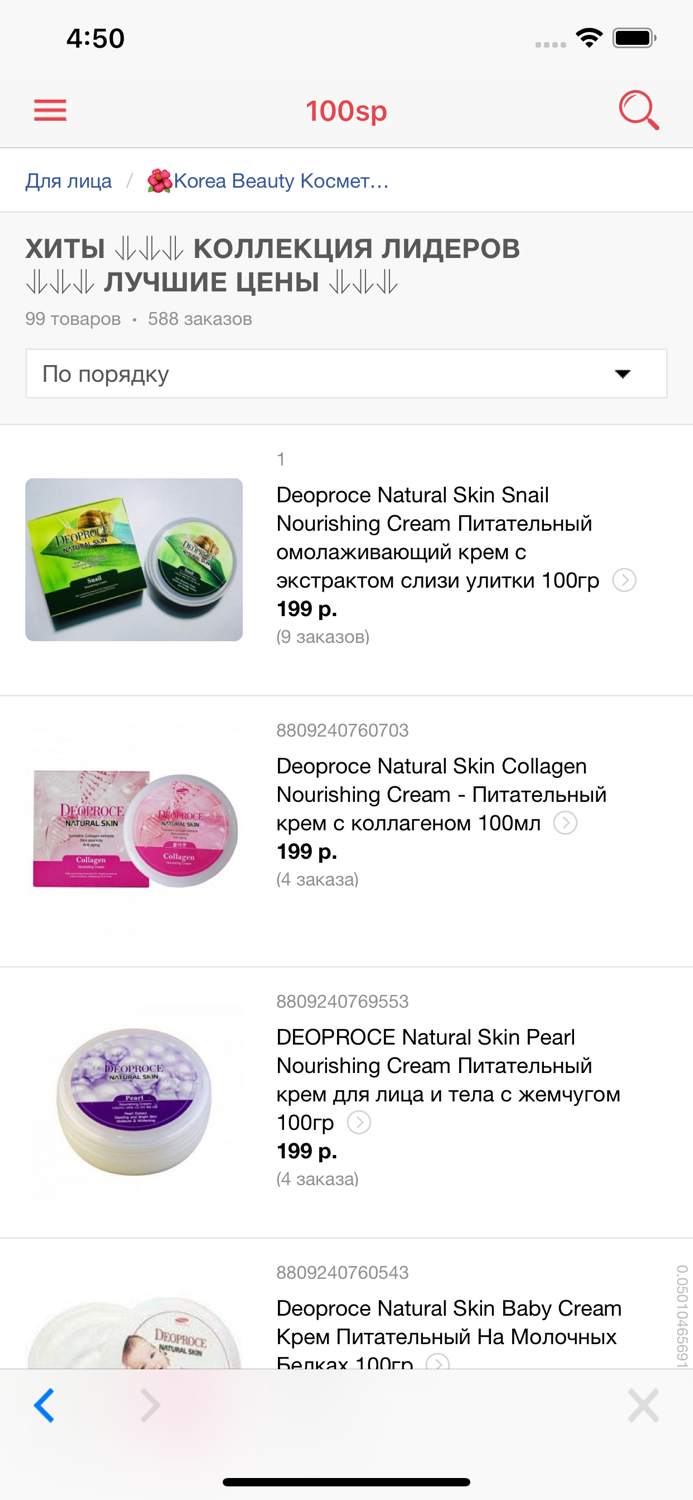This screenshot has height=1500, width=693.
Task: Open the Deoproce Natural Skin Baby Cream title
Action: point(449,1336)
